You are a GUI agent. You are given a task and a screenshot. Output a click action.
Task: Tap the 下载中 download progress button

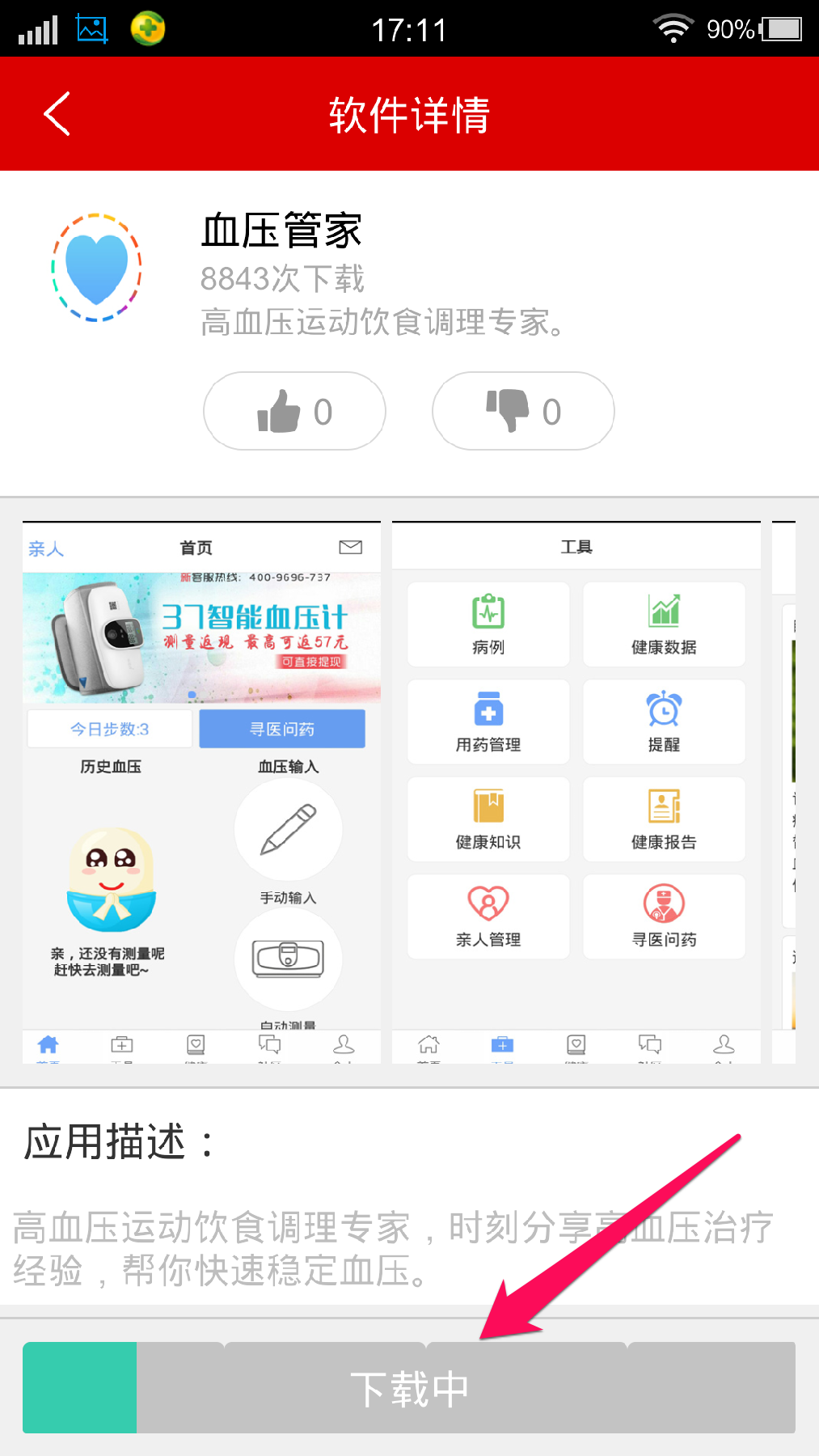click(x=409, y=1387)
